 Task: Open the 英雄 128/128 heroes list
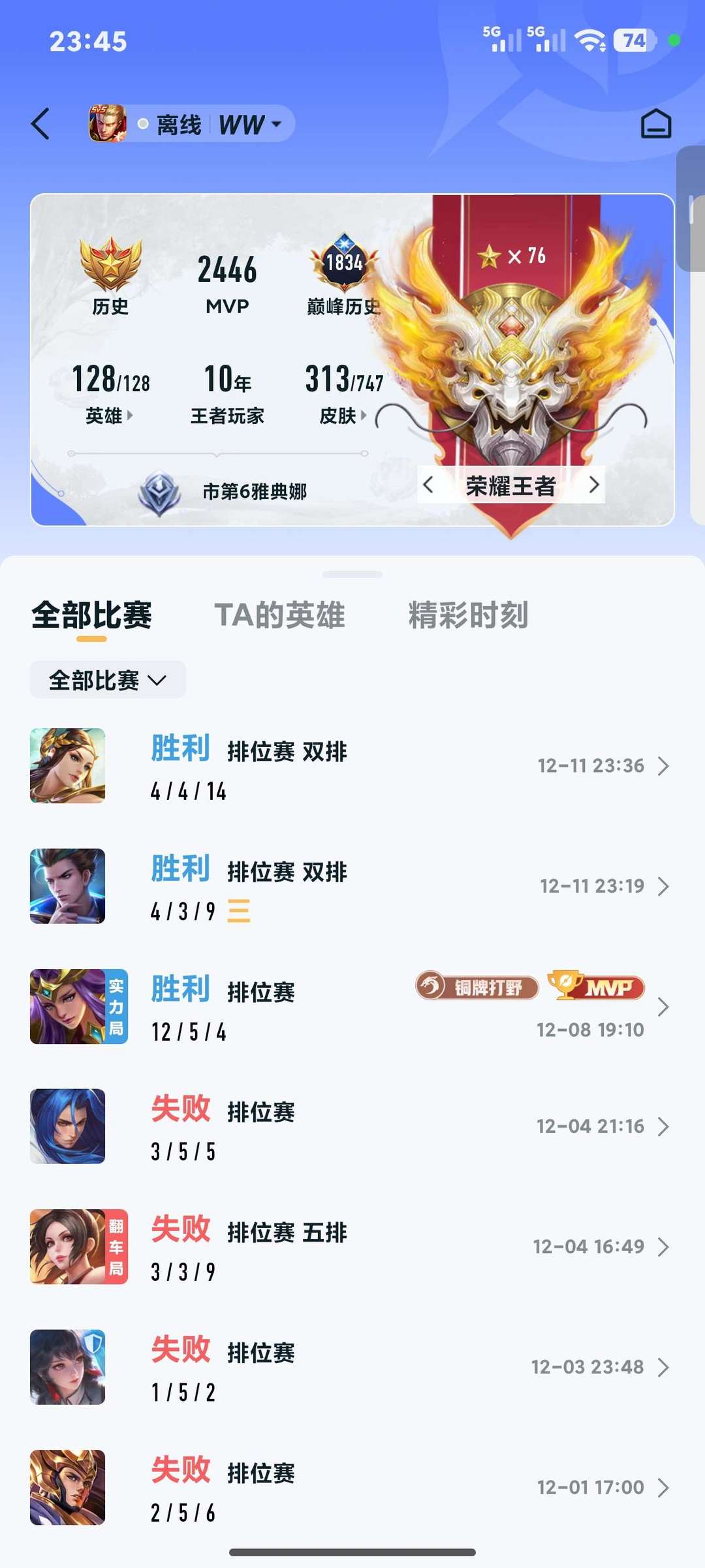pyautogui.click(x=110, y=393)
